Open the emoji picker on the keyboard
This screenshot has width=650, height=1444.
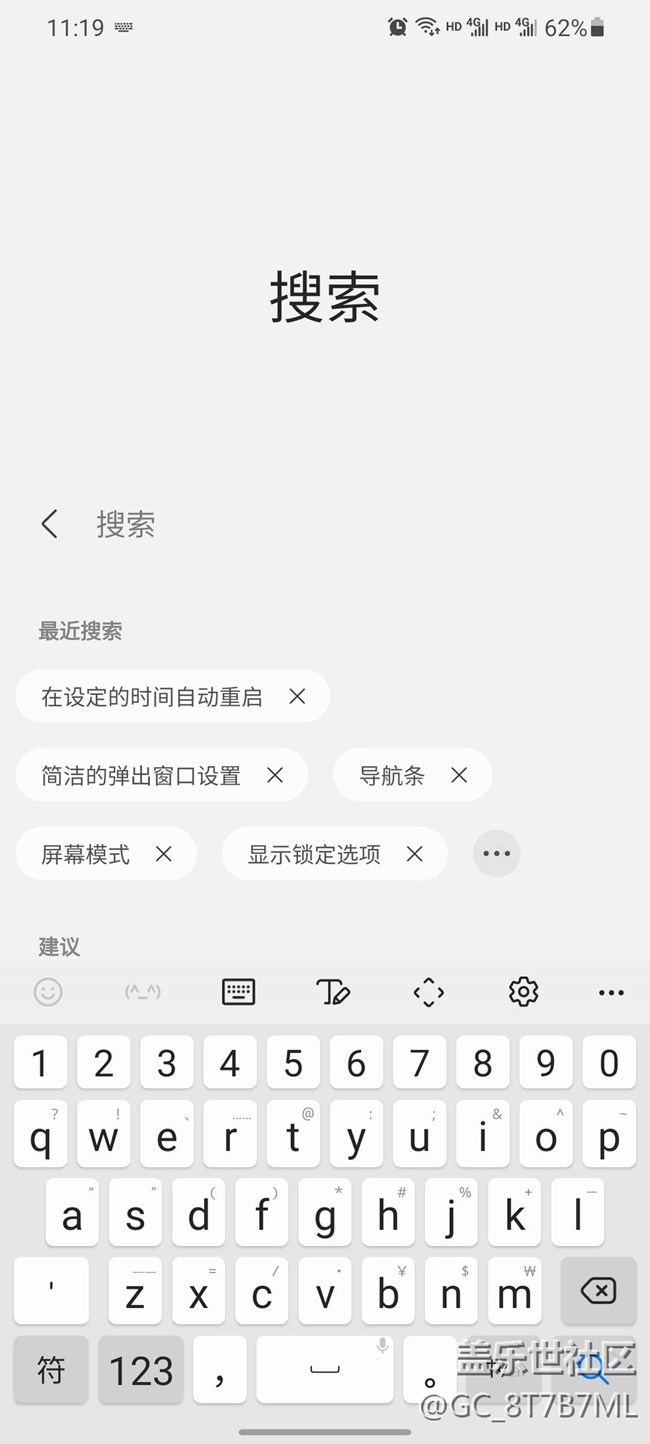pyautogui.click(x=48, y=992)
